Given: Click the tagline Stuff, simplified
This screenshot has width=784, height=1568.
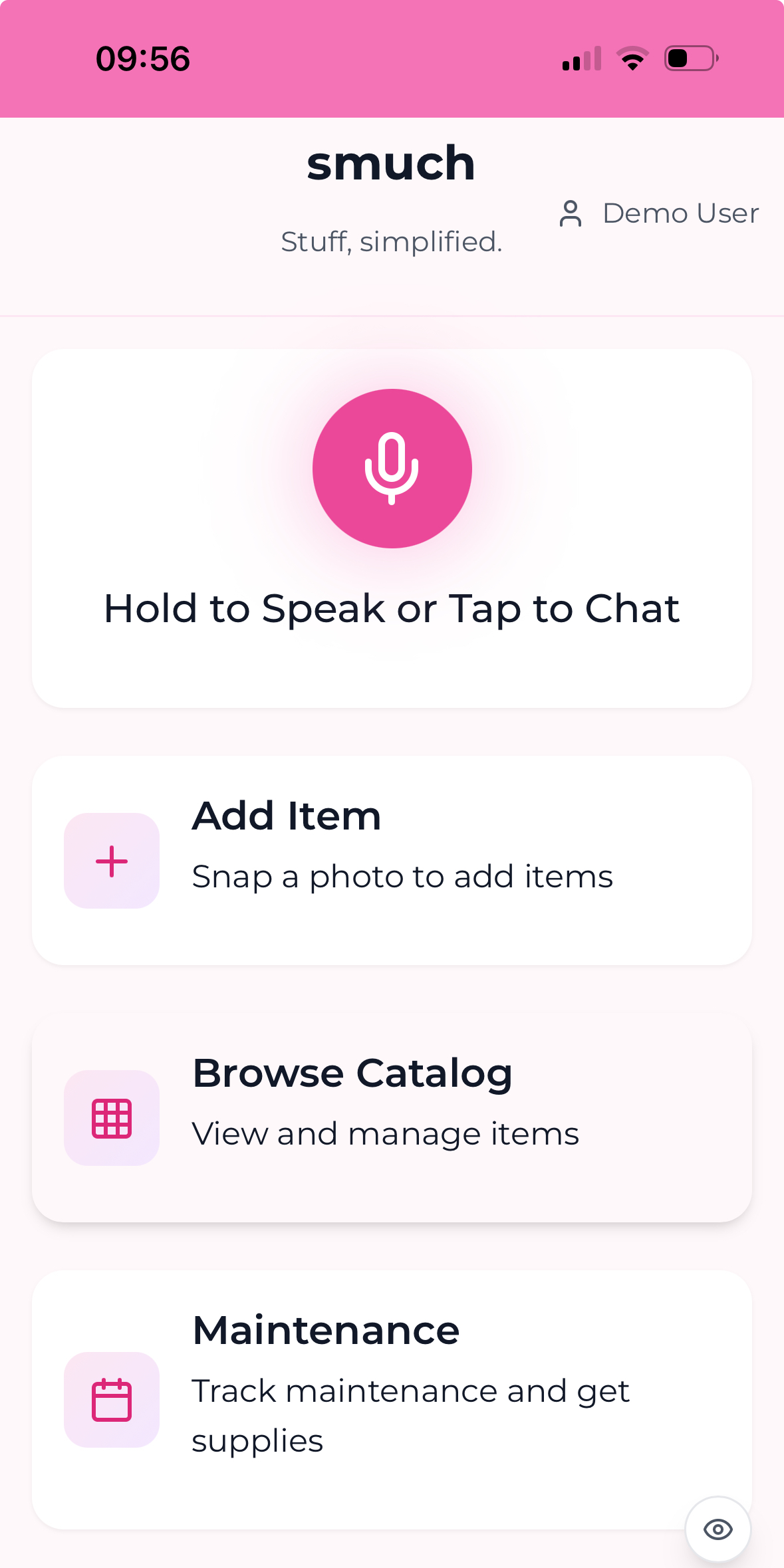Looking at the screenshot, I should (x=392, y=242).
